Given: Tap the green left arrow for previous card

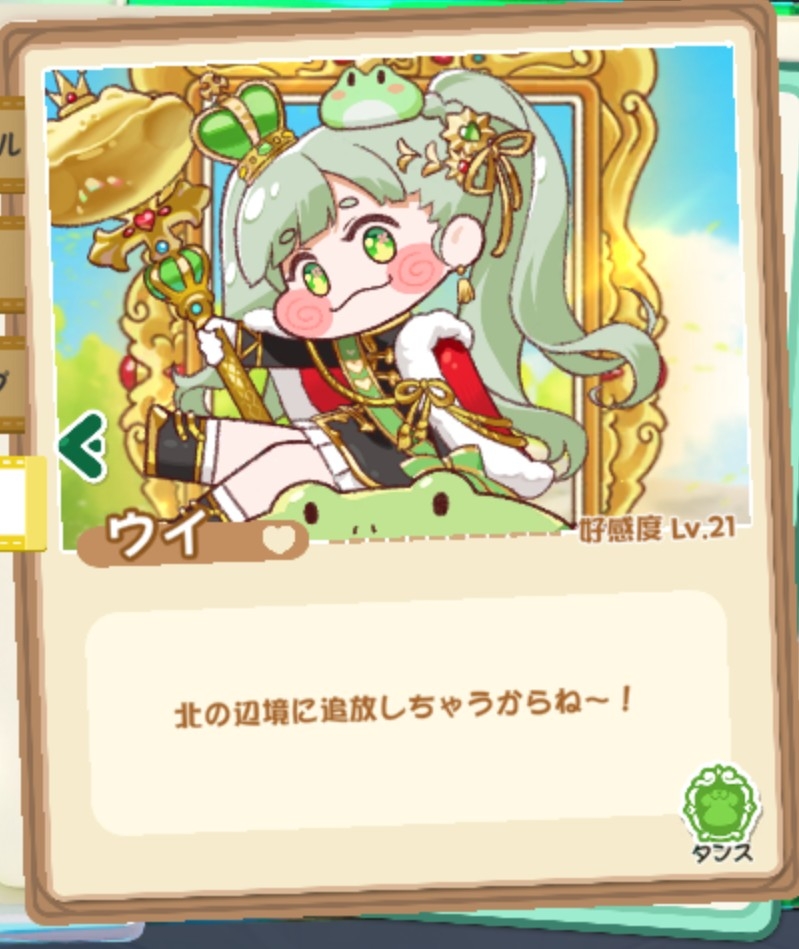Looking at the screenshot, I should (83, 447).
